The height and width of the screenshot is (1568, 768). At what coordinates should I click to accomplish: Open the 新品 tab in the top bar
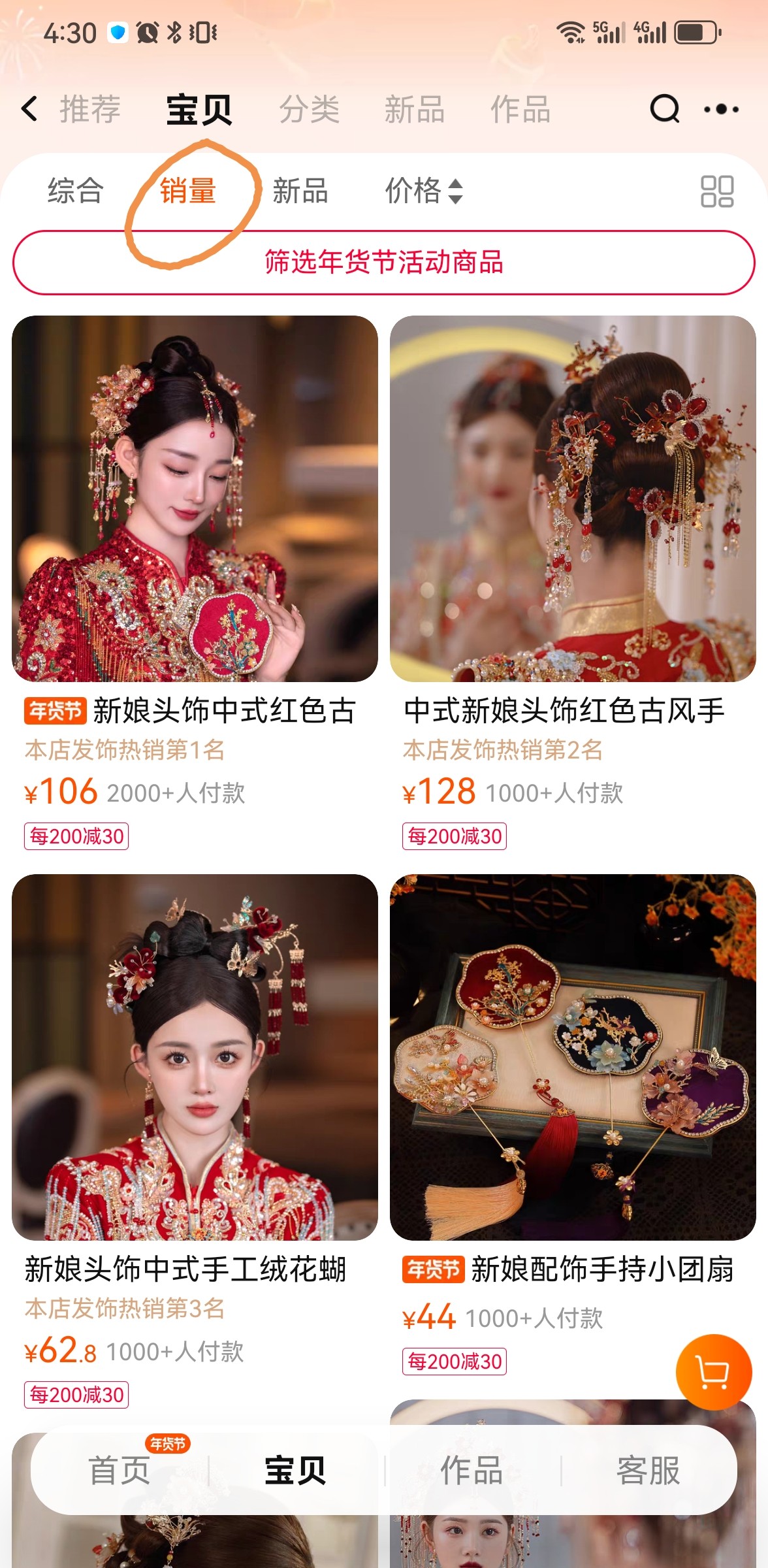(x=415, y=109)
